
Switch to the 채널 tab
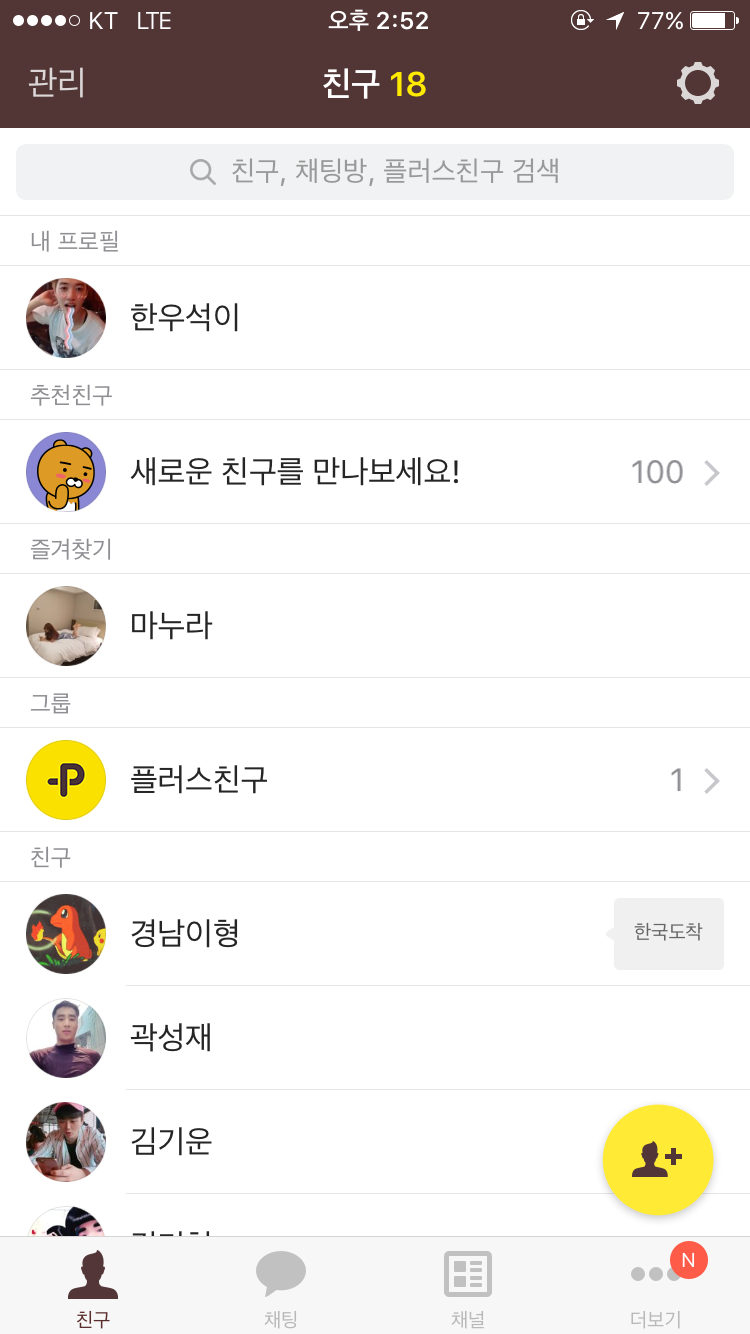(468, 1288)
